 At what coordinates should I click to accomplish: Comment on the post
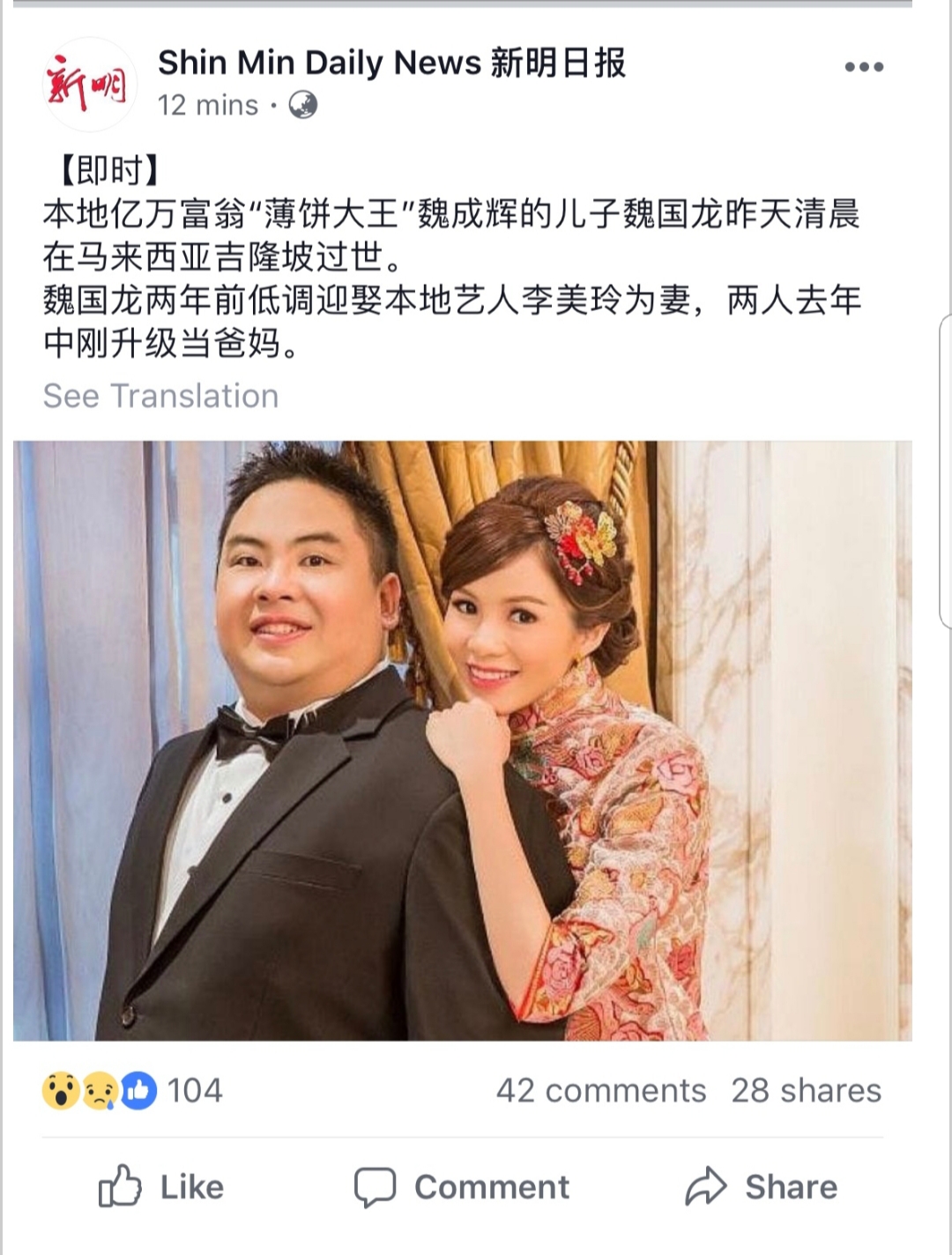(x=462, y=1187)
